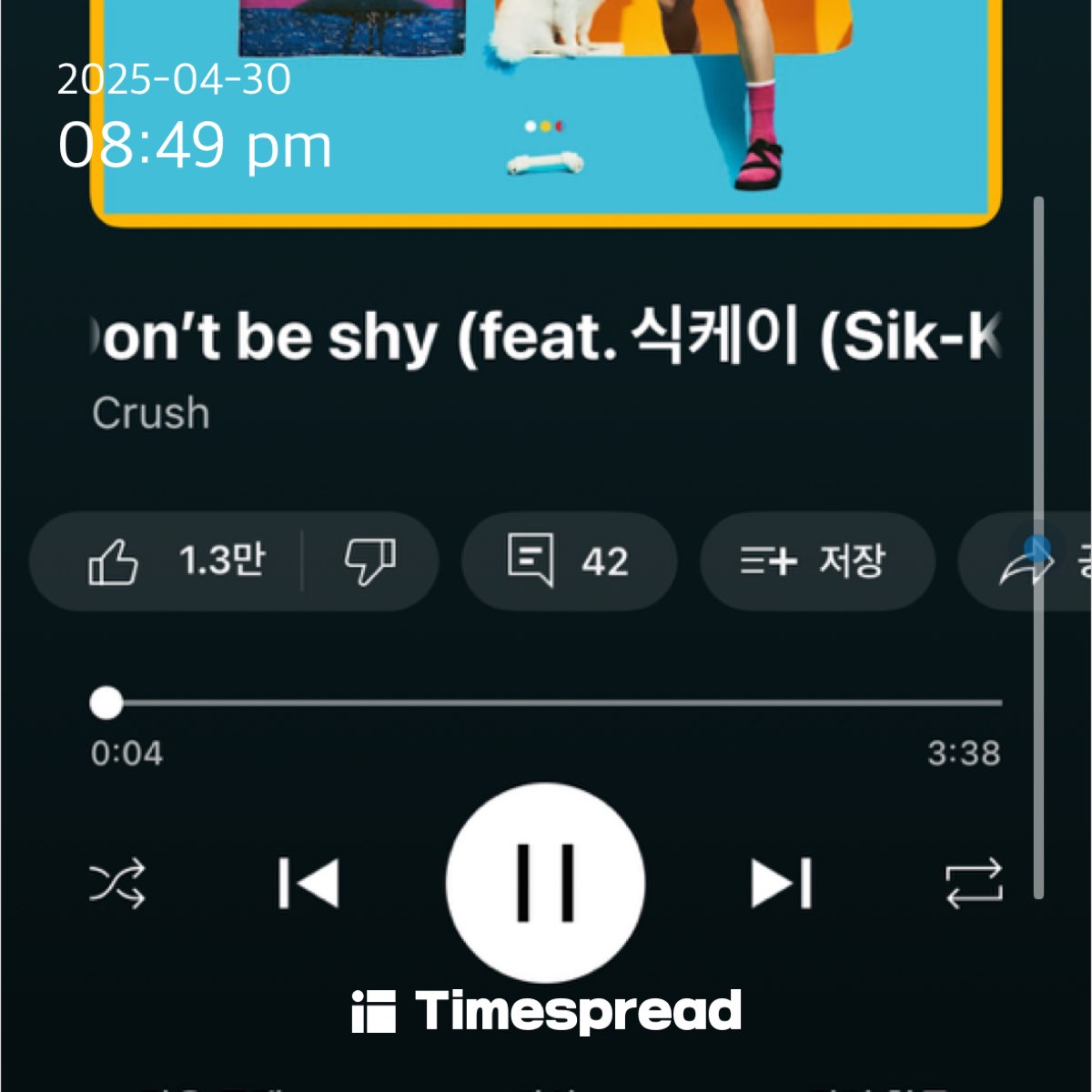Skip to the next track

coord(782,883)
